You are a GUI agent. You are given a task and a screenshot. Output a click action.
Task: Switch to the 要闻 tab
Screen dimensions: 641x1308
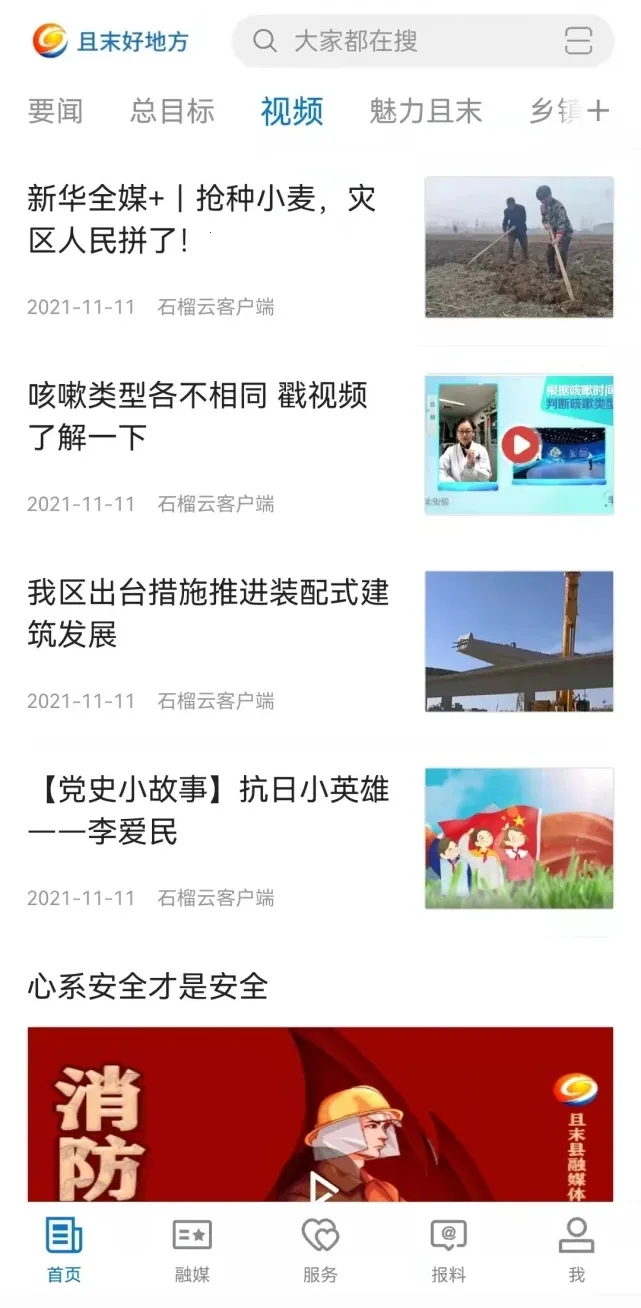tap(55, 111)
